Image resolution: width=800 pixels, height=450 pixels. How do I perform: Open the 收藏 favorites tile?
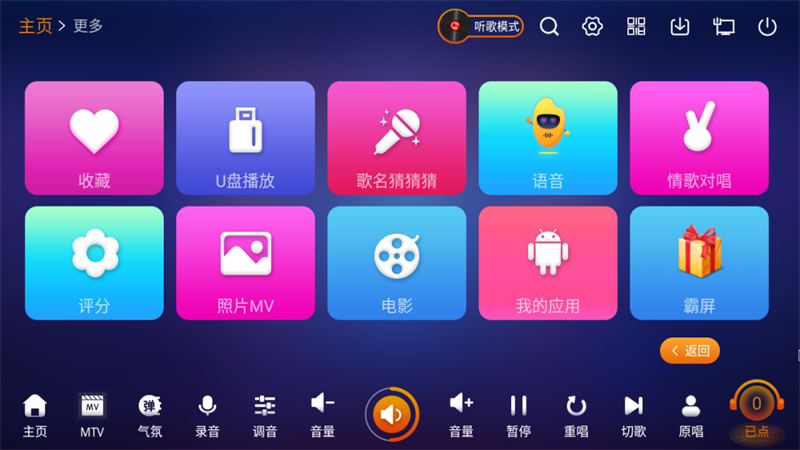click(94, 138)
